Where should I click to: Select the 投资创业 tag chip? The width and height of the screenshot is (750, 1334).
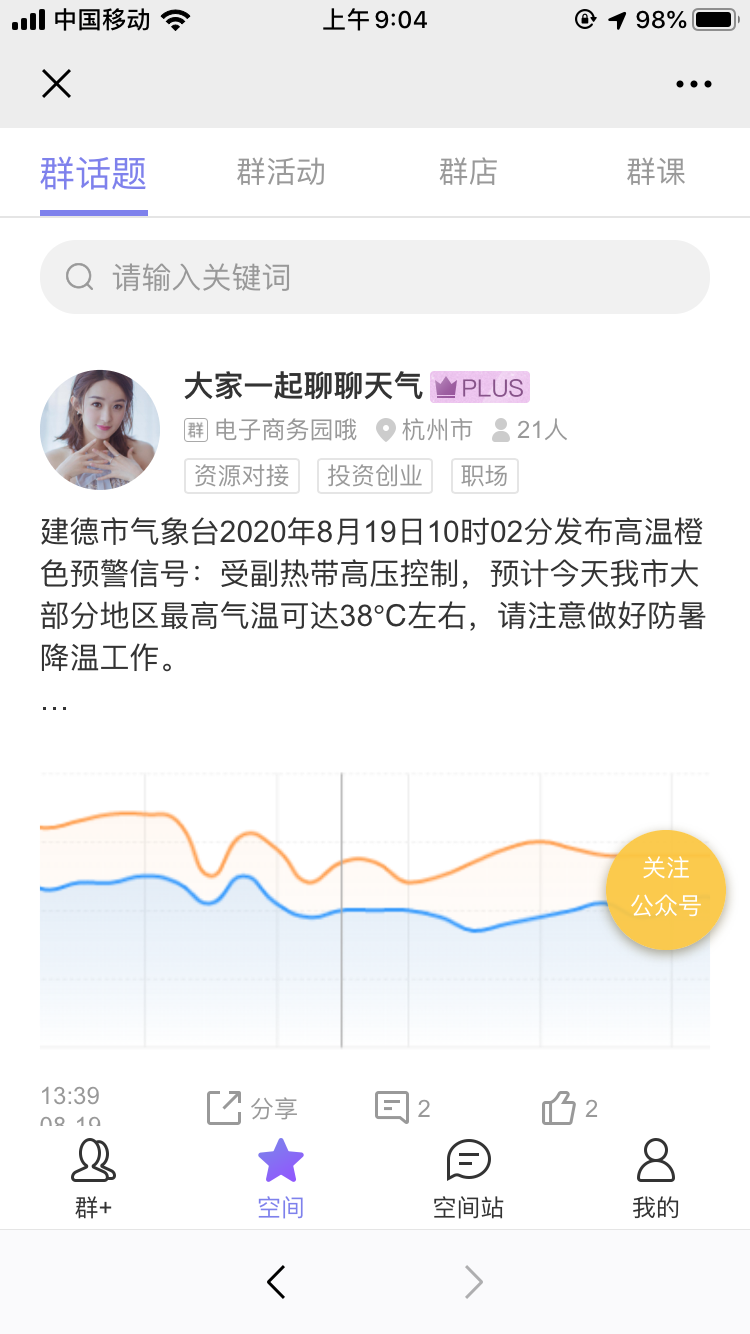click(x=375, y=476)
